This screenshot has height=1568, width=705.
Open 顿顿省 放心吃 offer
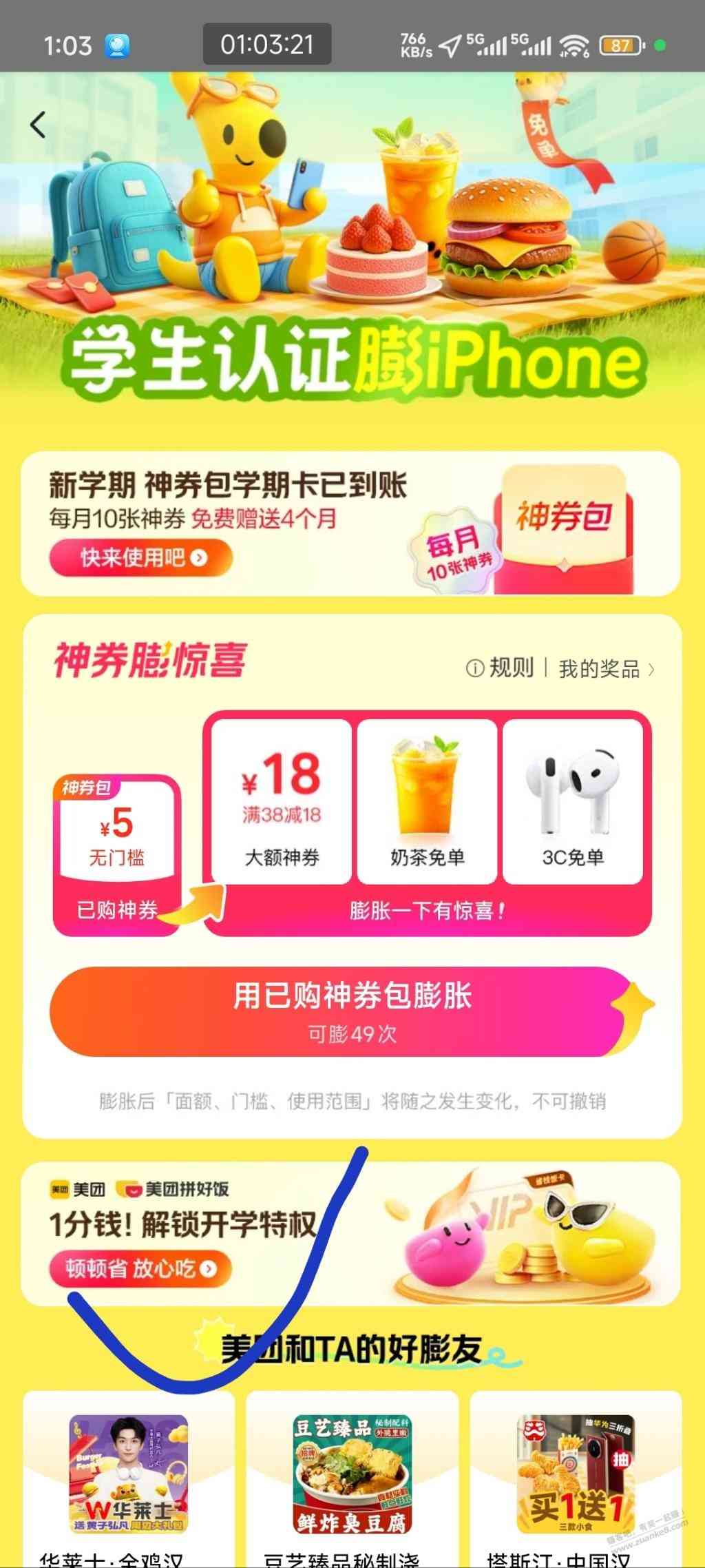tap(140, 1268)
